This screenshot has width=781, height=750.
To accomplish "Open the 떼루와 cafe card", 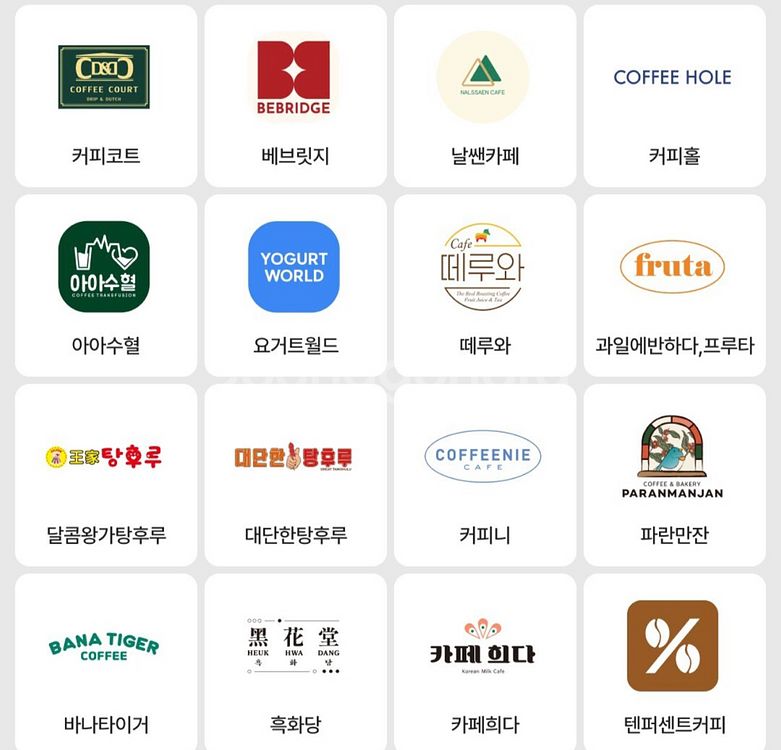I will click(x=484, y=286).
